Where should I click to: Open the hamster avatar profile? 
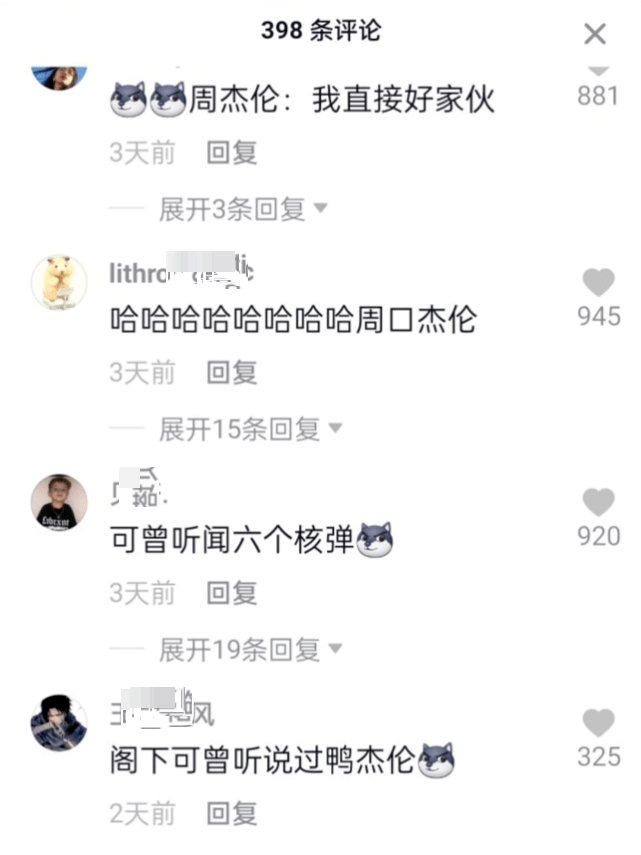(59, 283)
